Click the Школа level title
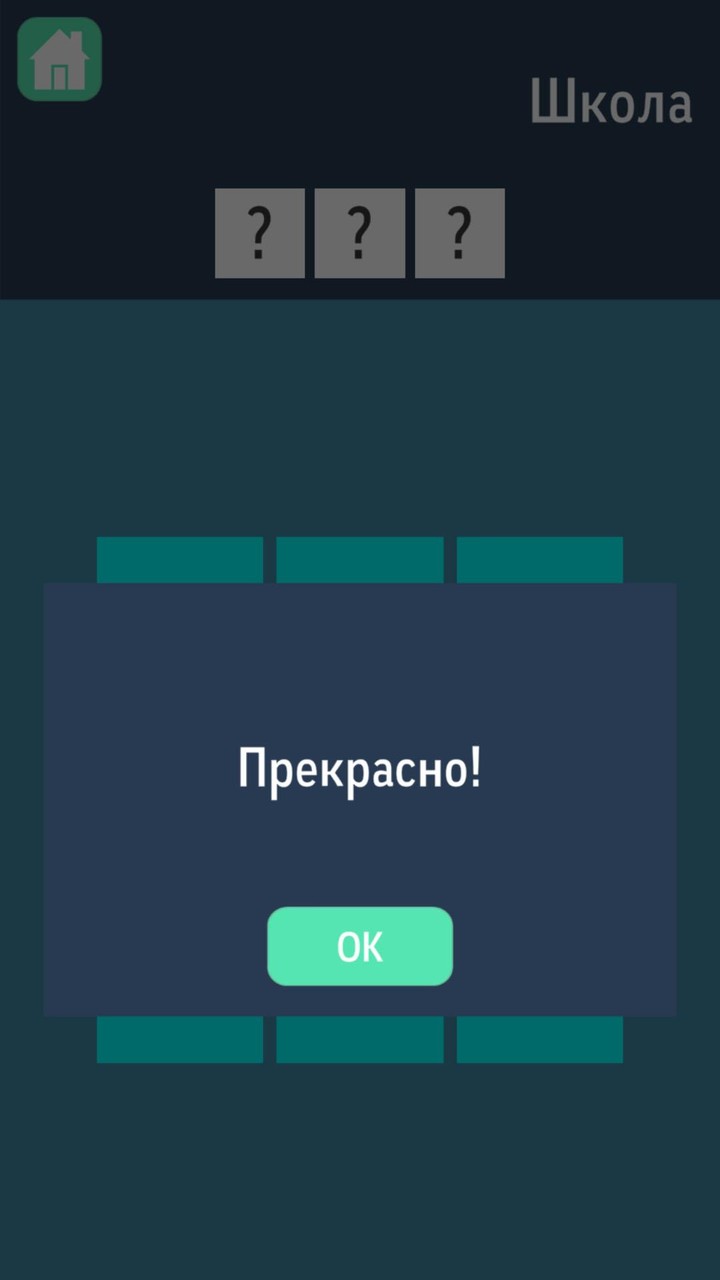Image resolution: width=720 pixels, height=1280 pixels. 613,98
